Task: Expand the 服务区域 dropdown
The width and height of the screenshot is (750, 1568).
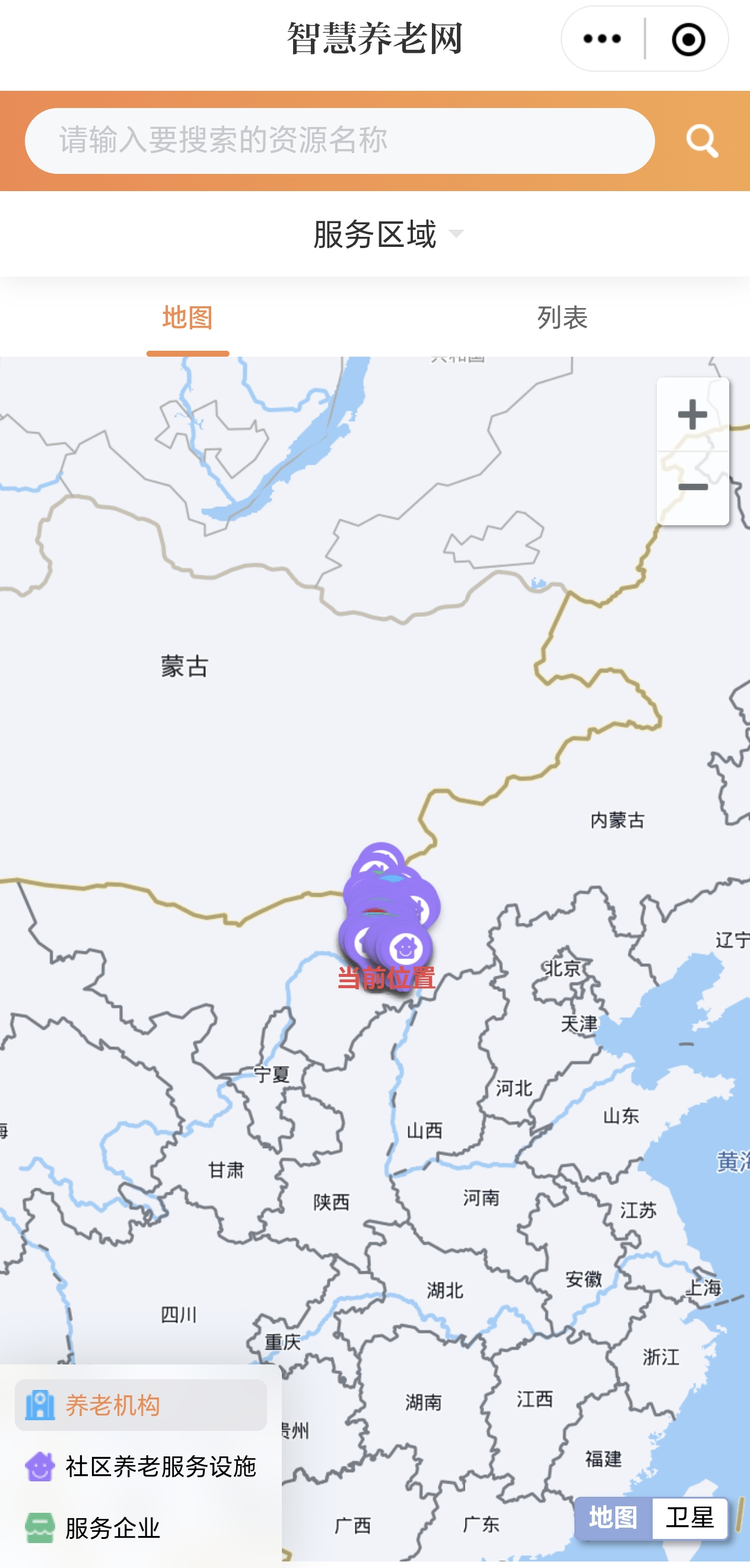Action: [x=387, y=234]
